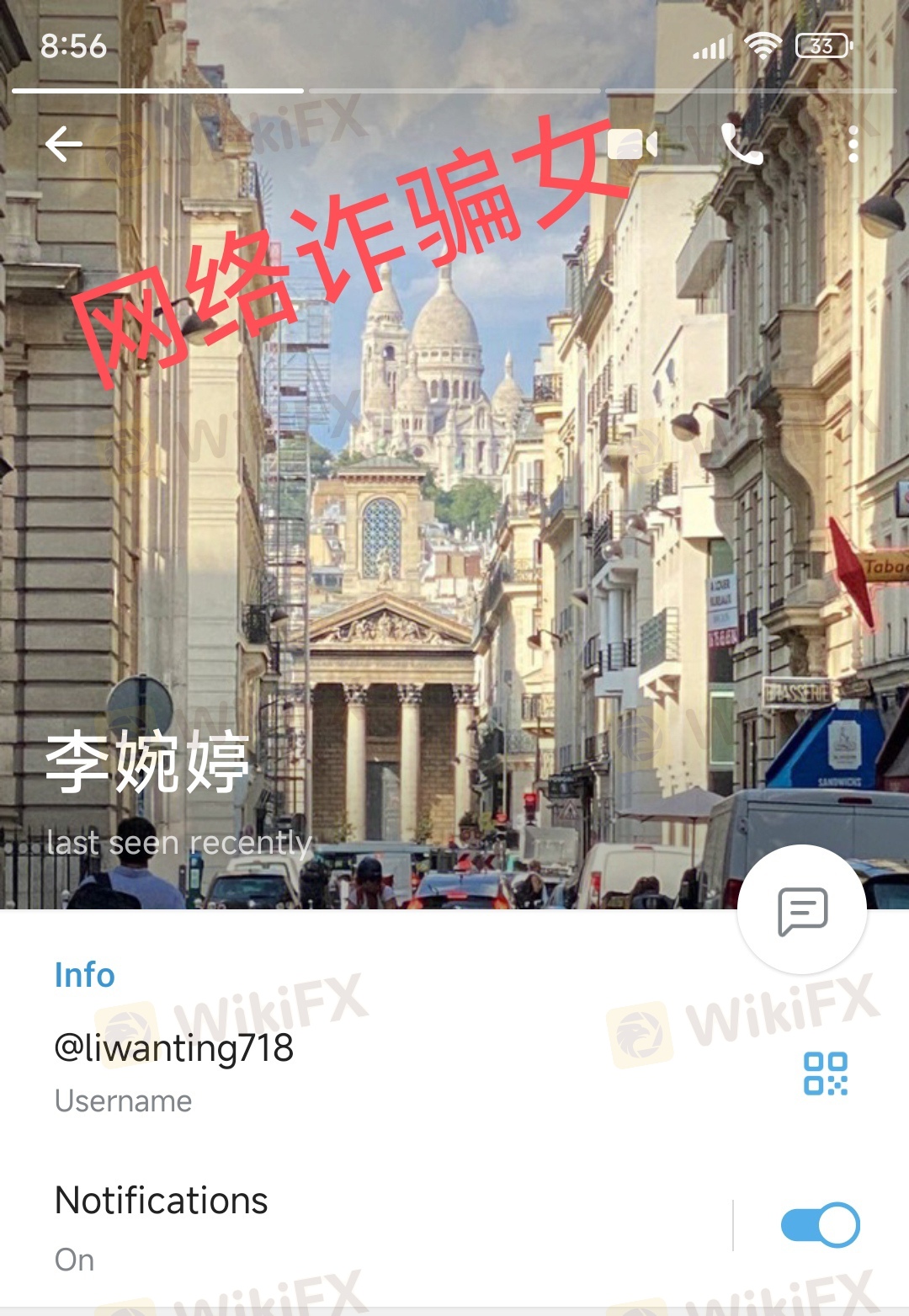909x1316 pixels.
Task: Go back using the arrow icon
Action: (x=64, y=144)
